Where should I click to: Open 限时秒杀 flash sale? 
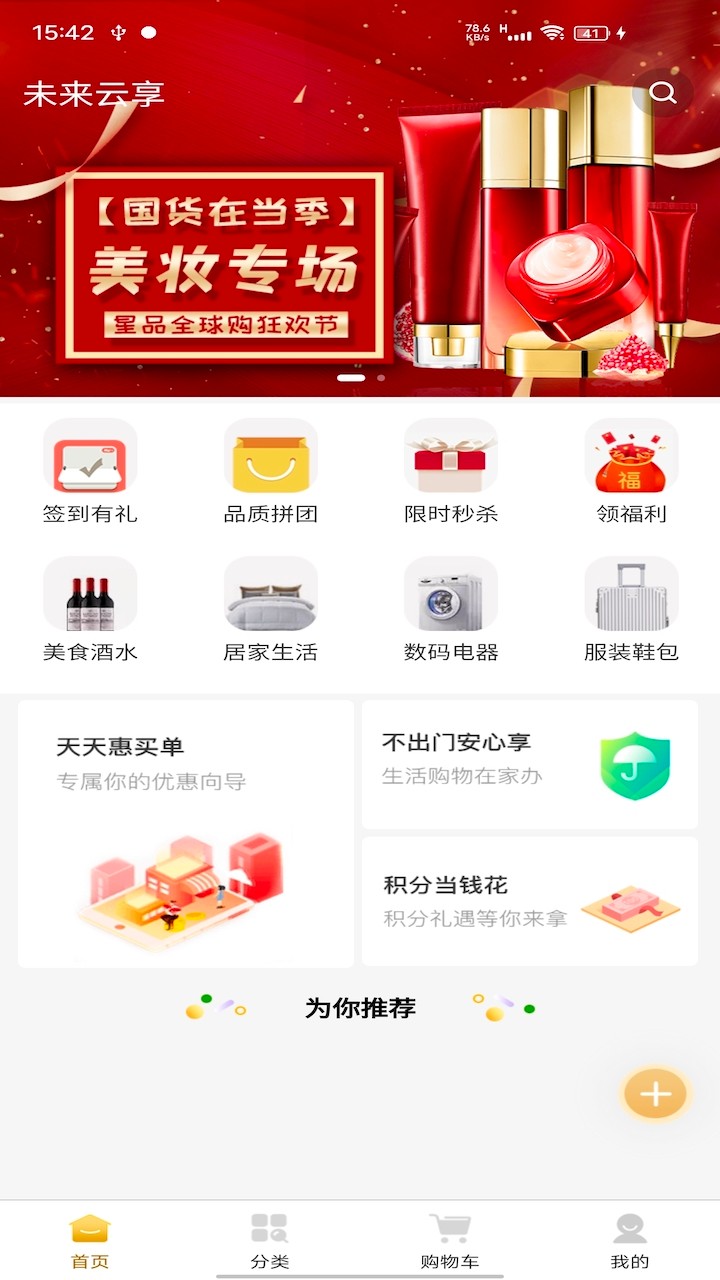tap(450, 470)
